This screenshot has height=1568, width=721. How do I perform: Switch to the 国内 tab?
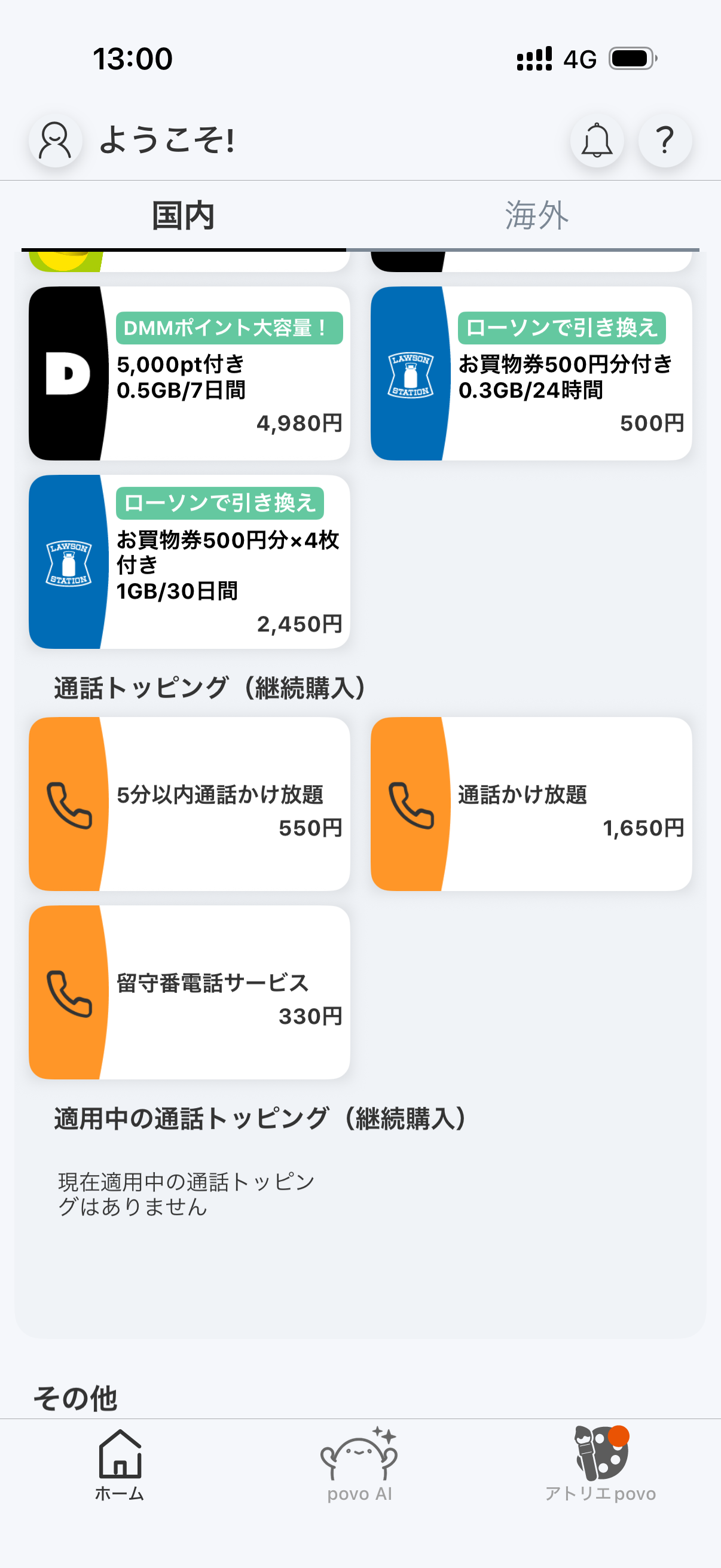pos(183,216)
